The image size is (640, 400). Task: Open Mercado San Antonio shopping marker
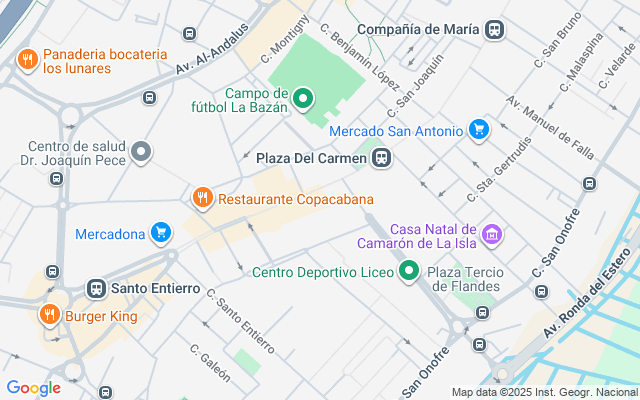tap(479, 130)
